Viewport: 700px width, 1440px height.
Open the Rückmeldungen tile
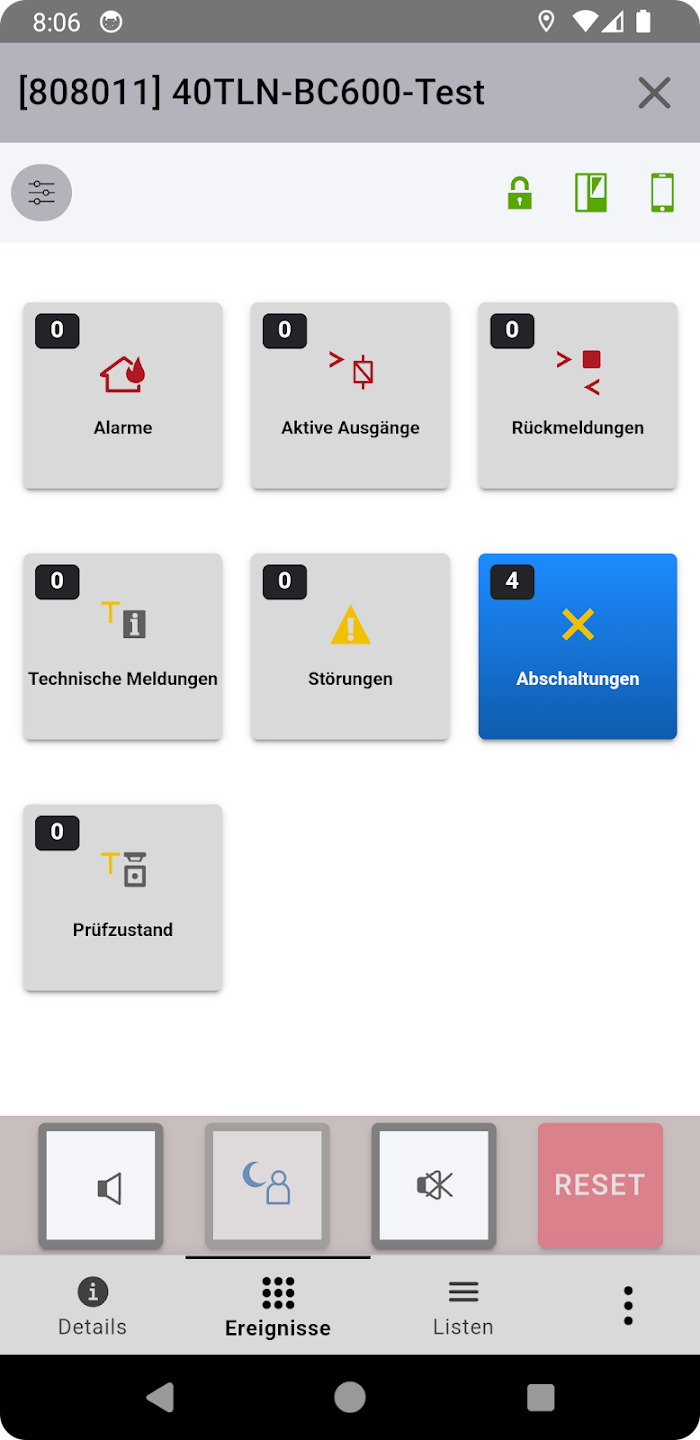tap(578, 396)
